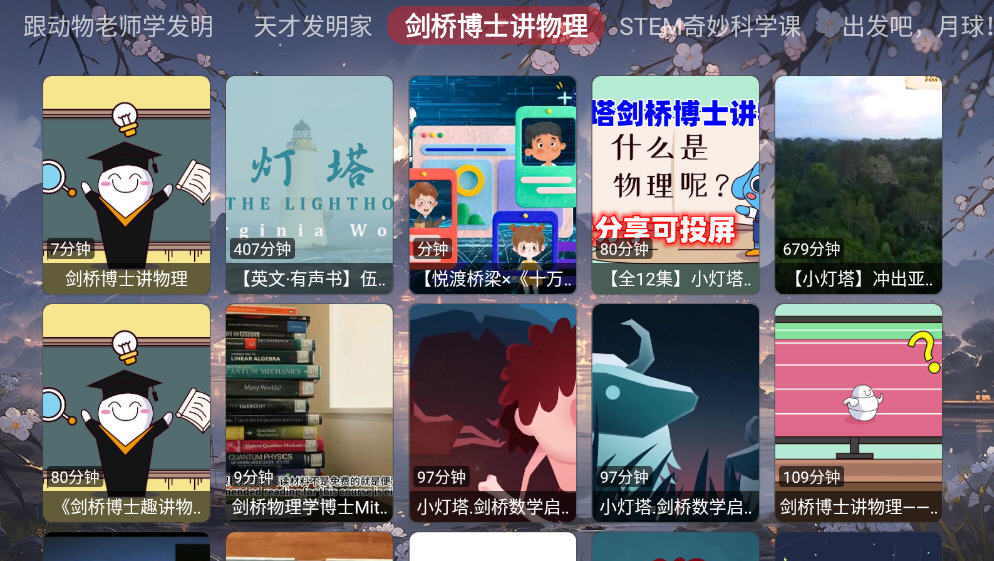The width and height of the screenshot is (994, 561).
Task: Open the 剑桥博士讲物理—— 109分钟 video
Action: [858, 412]
